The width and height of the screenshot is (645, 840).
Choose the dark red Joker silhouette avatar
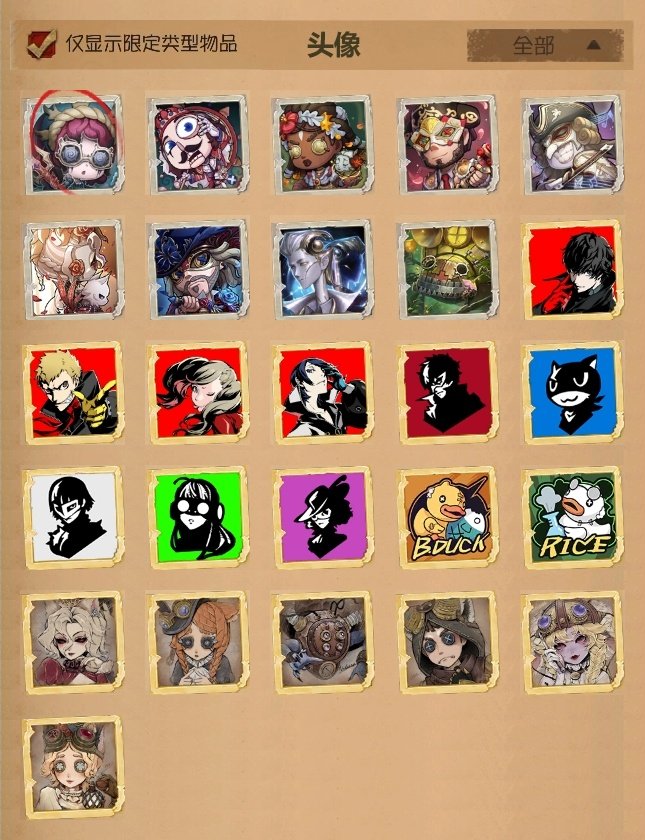click(x=447, y=392)
